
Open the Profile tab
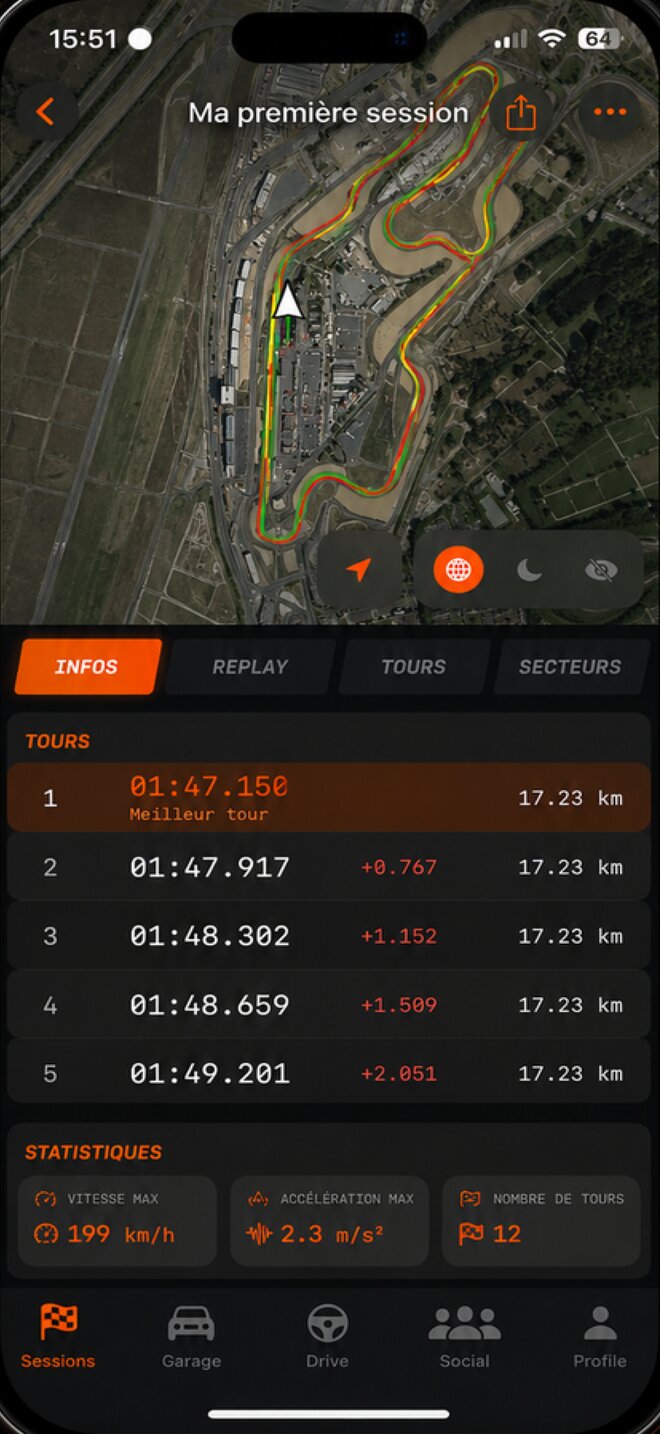click(x=600, y=1336)
